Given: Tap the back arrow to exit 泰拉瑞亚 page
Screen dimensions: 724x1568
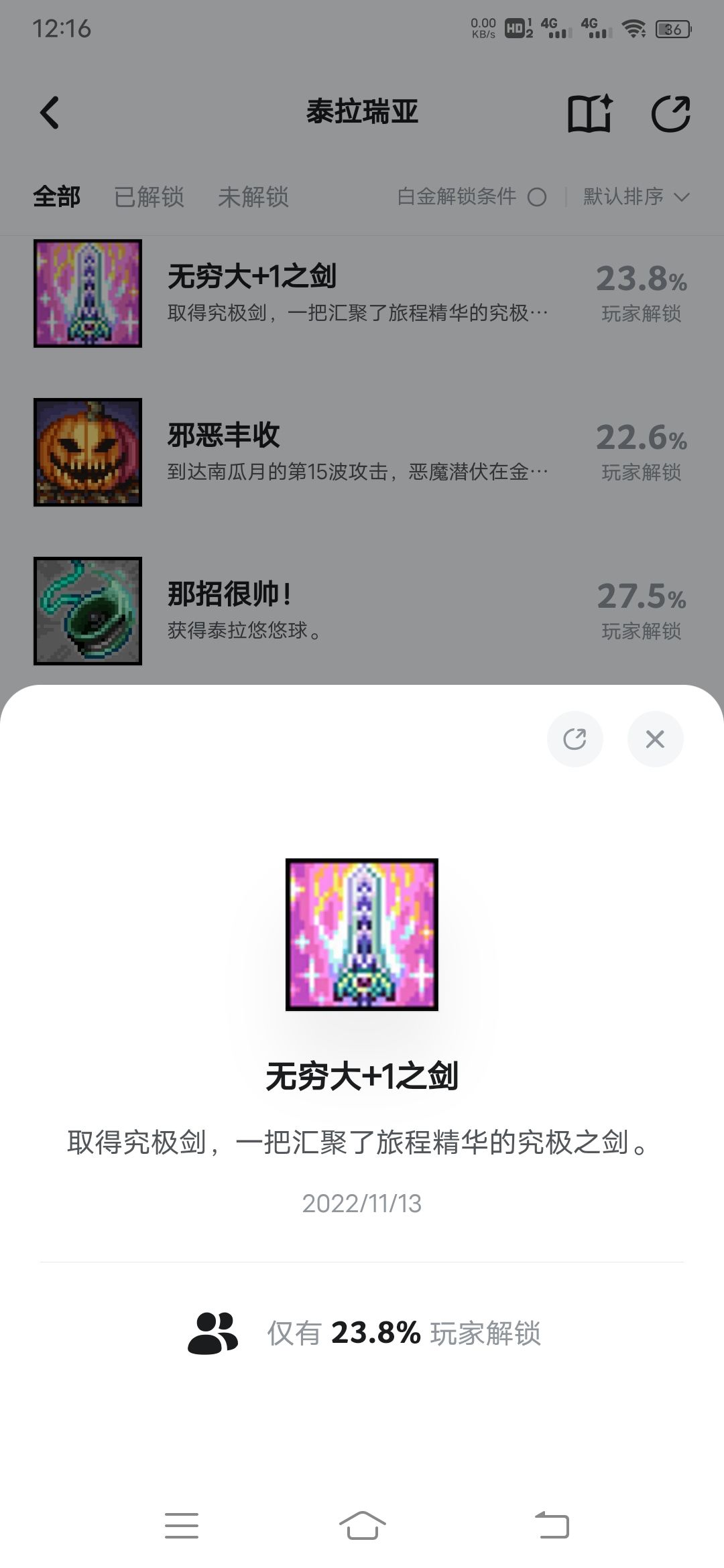Looking at the screenshot, I should (48, 114).
